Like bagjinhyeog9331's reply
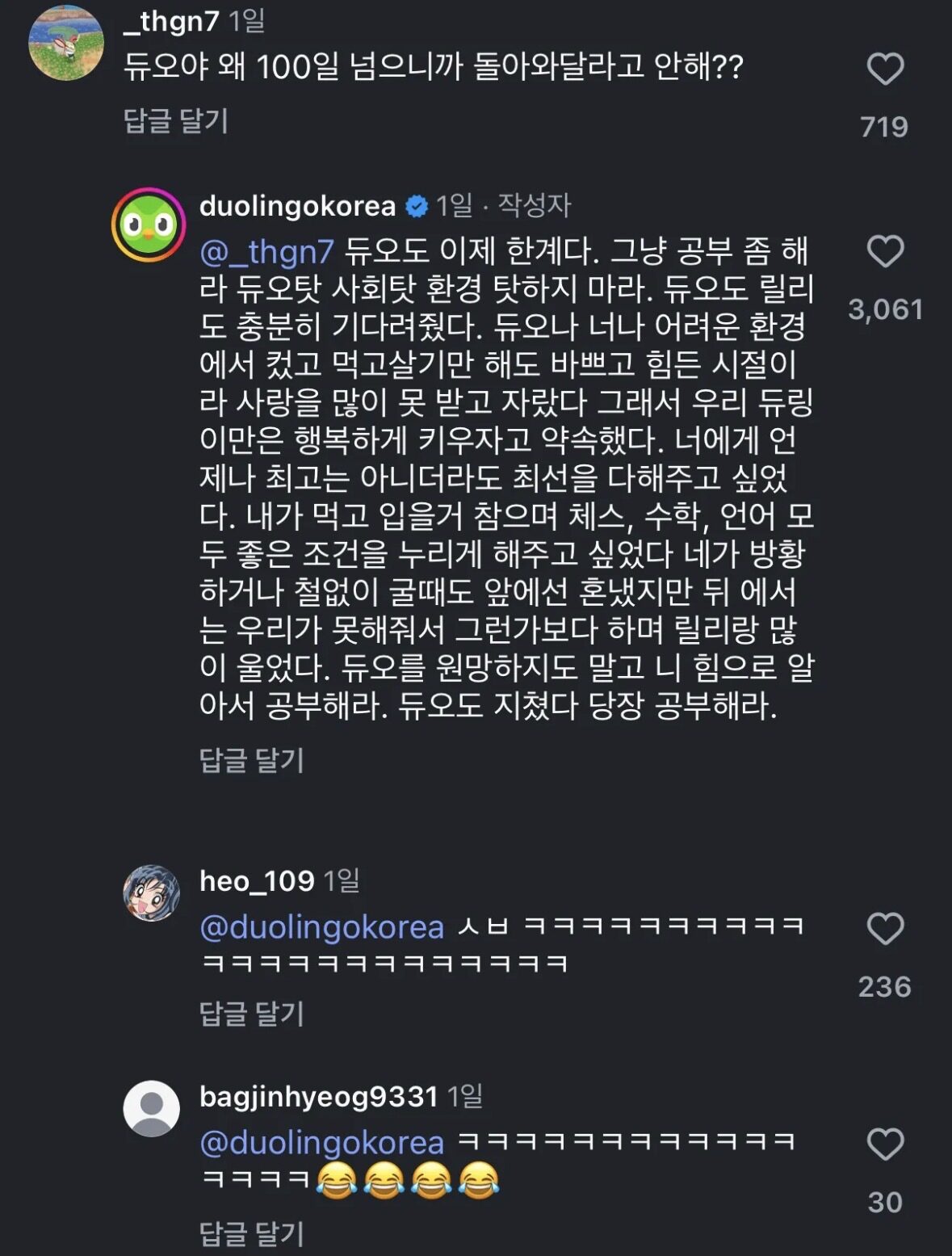The width and height of the screenshot is (952, 1256). (885, 1145)
